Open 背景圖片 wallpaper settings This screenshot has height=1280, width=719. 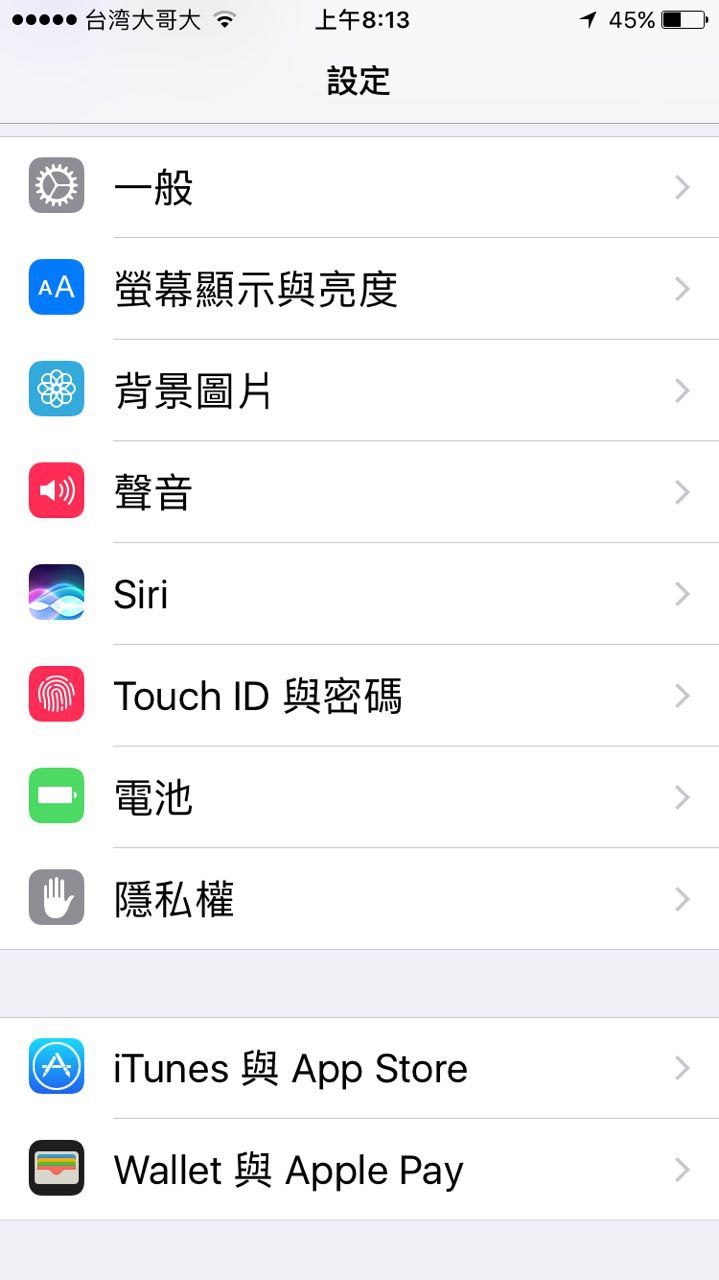(x=359, y=390)
